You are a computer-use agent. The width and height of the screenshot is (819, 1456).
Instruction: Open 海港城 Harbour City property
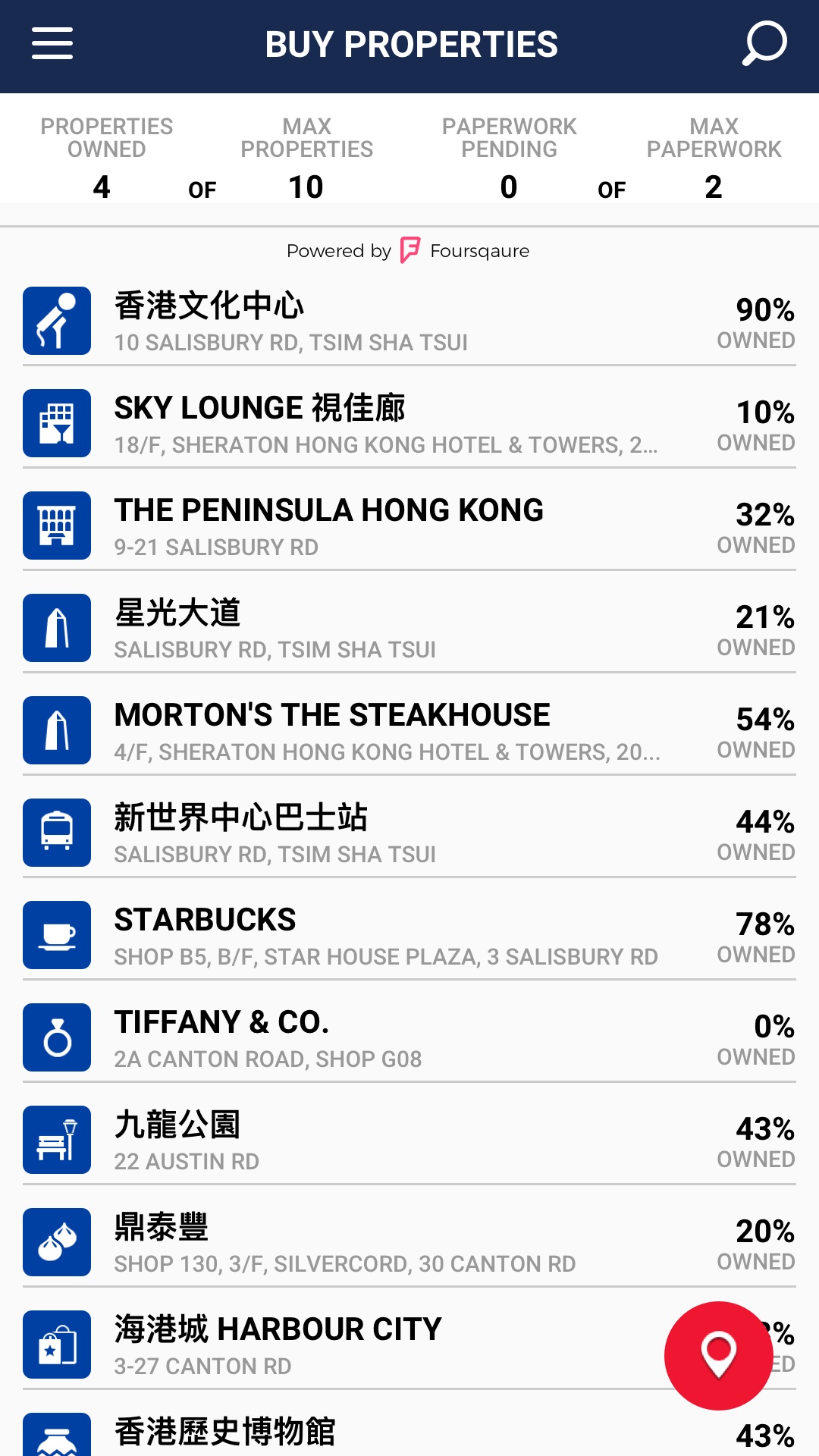341,1345
